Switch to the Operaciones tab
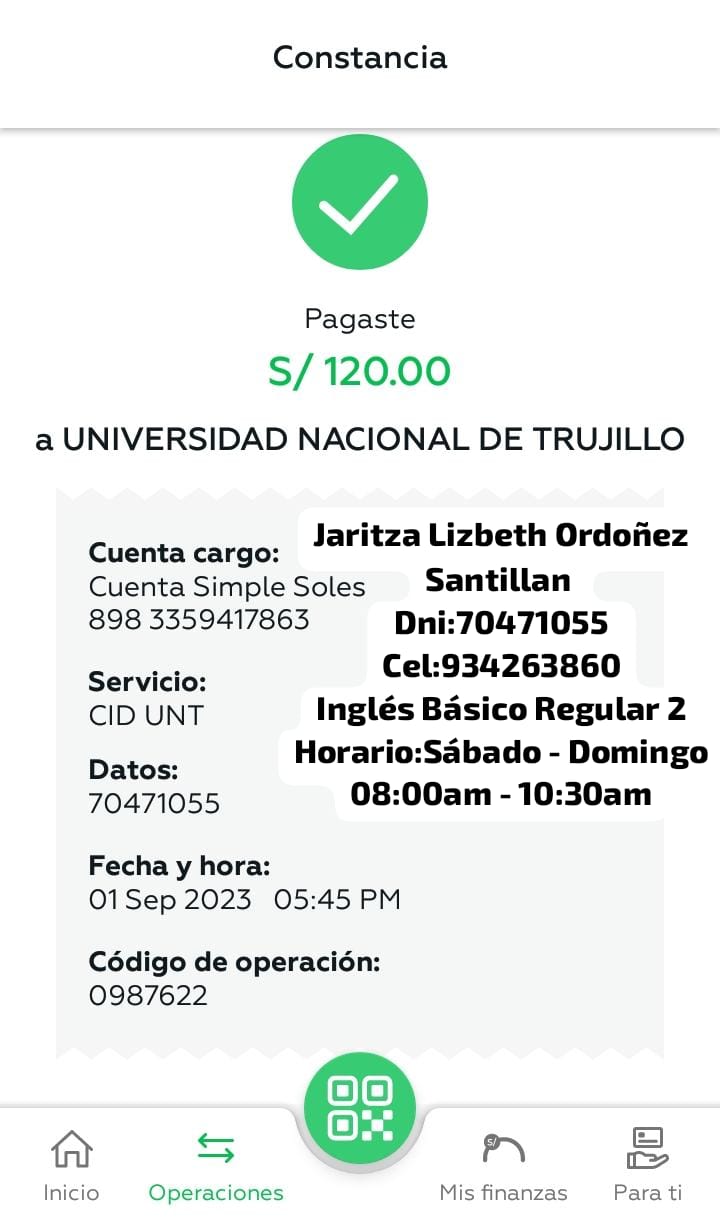The width and height of the screenshot is (720, 1220). tap(216, 1165)
